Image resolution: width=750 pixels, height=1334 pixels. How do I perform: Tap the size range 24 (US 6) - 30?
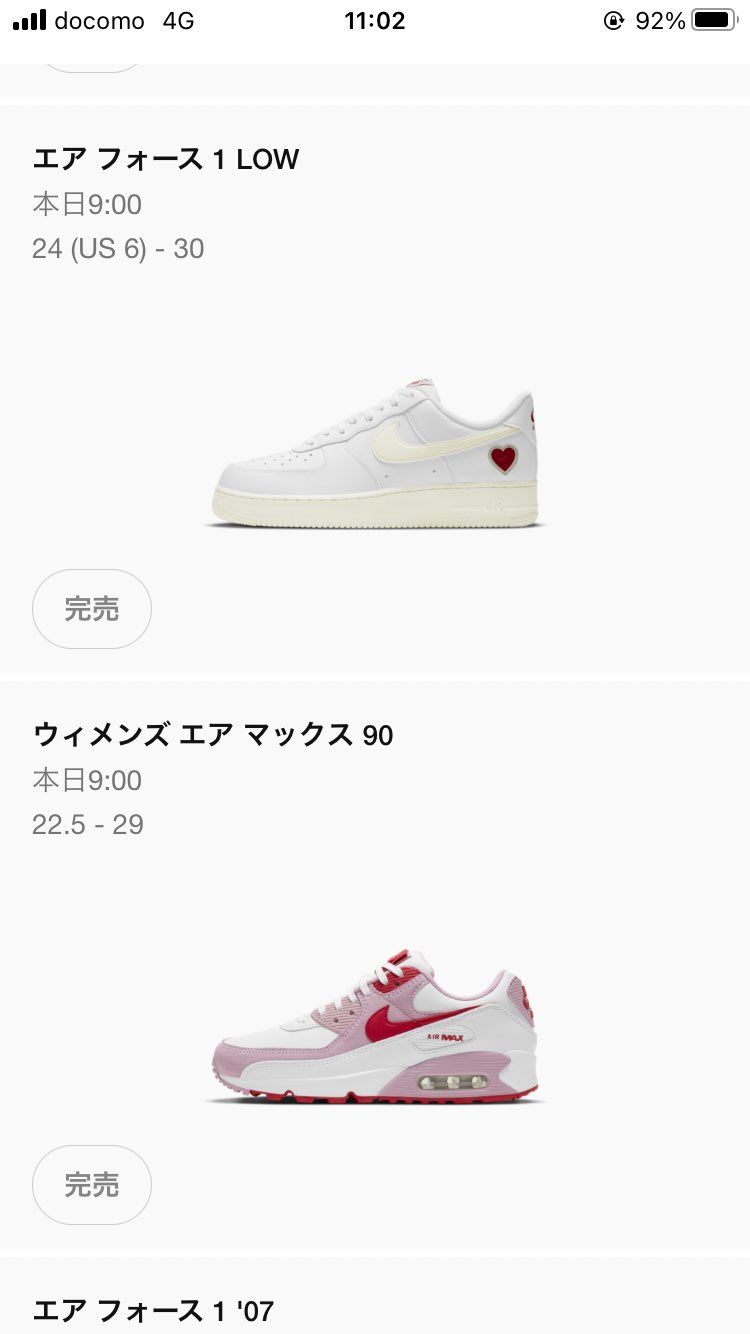click(120, 248)
